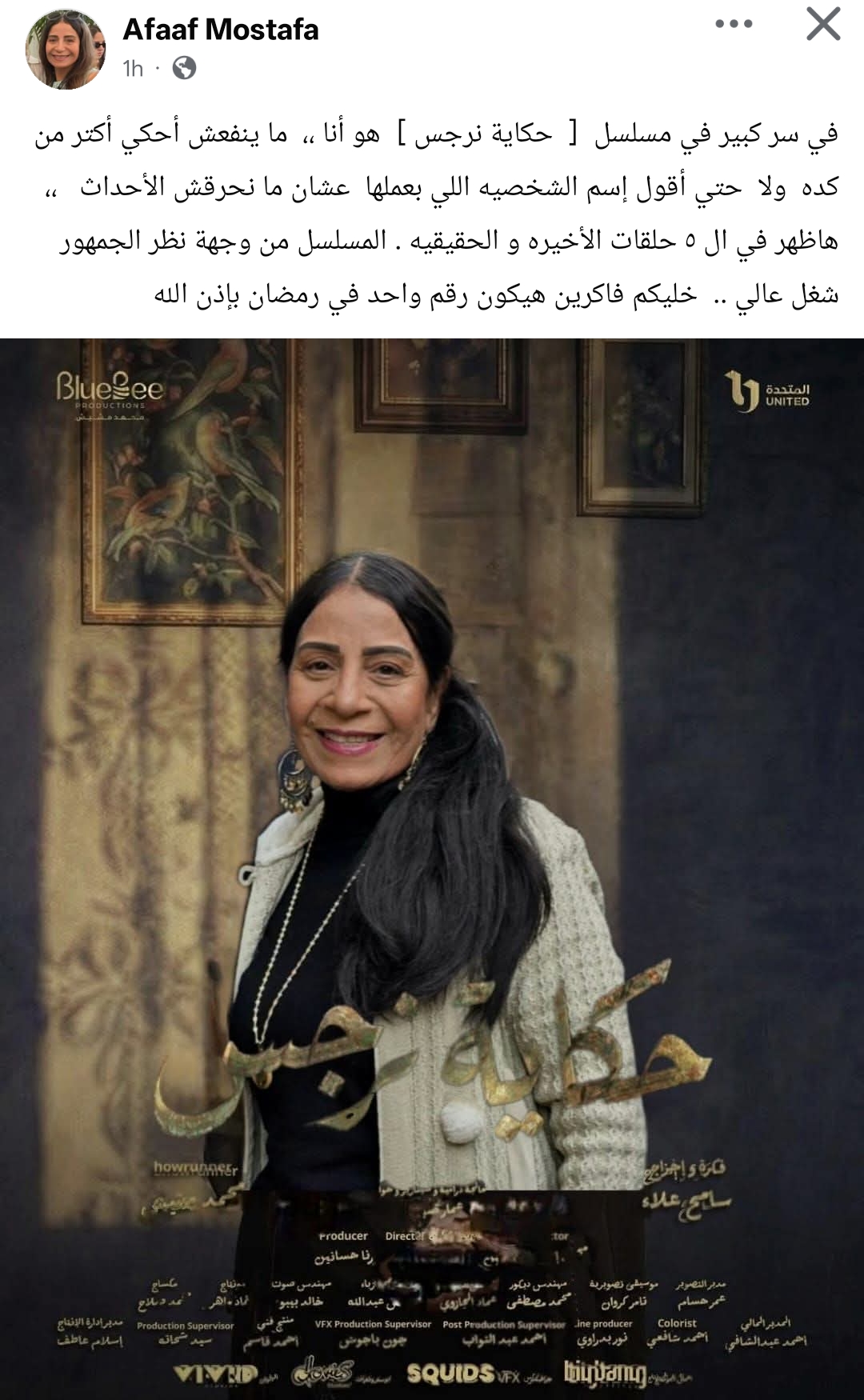Open the three-dot post options menu
This screenshot has width=864, height=1400.
[734, 24]
